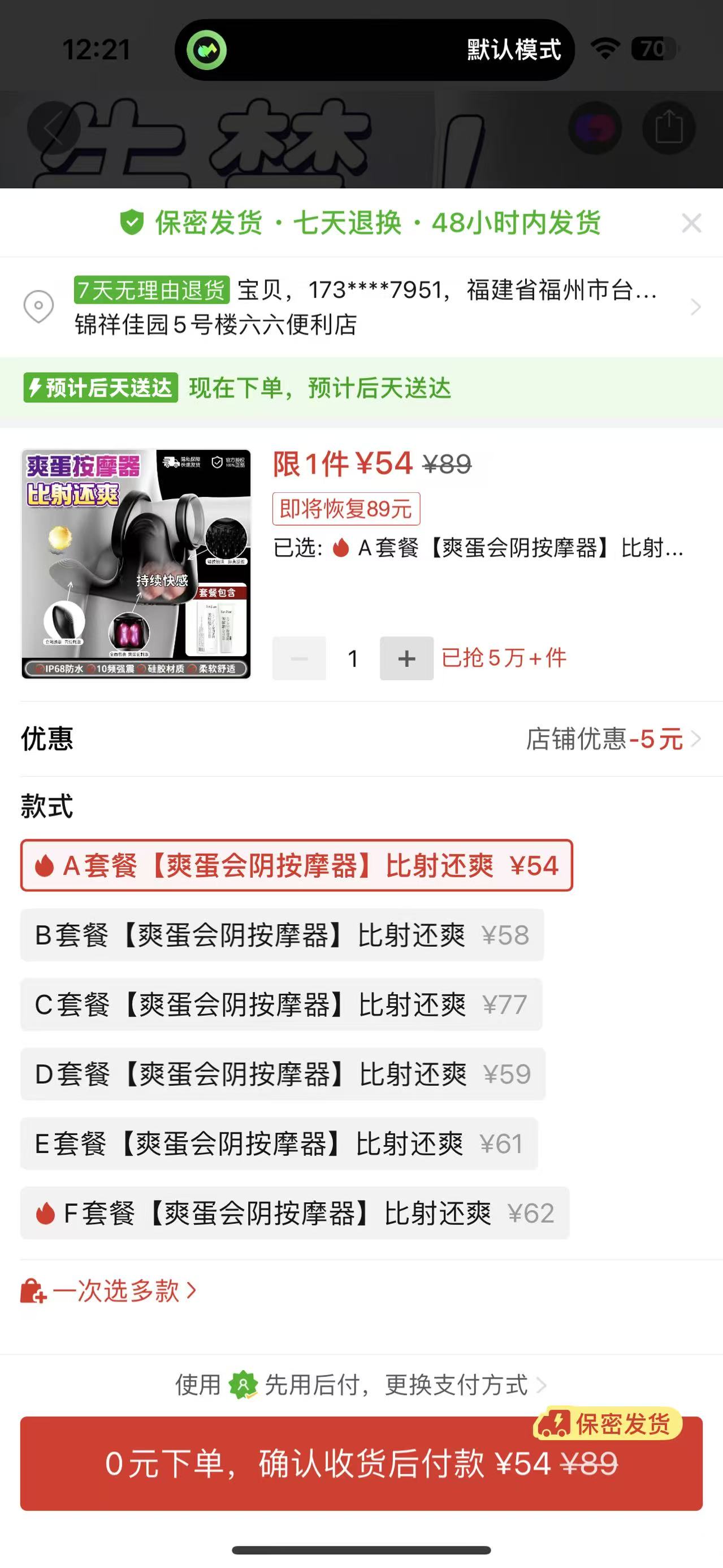
Task: Close the purchase options sheet
Action: (691, 223)
